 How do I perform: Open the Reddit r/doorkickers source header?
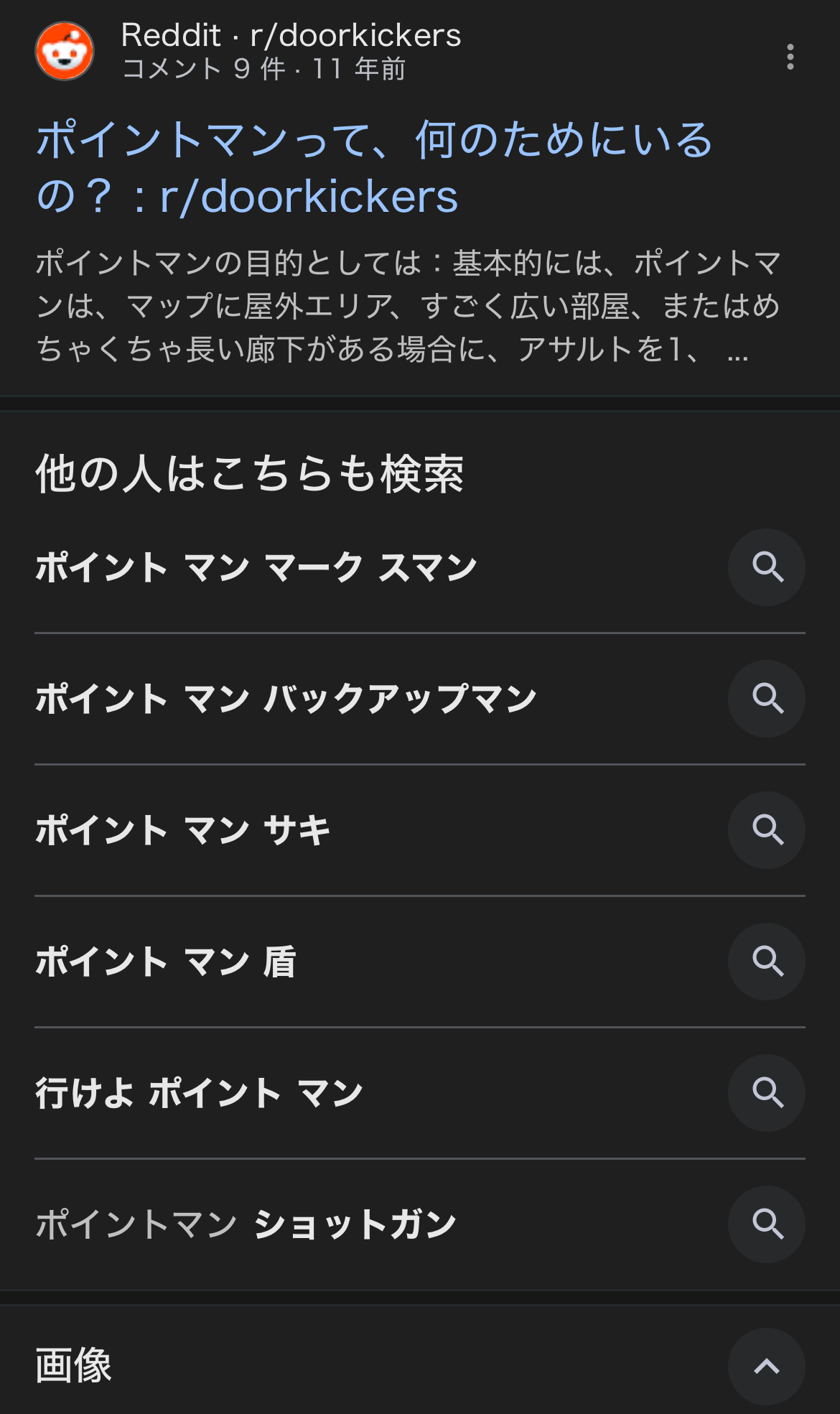tap(290, 52)
